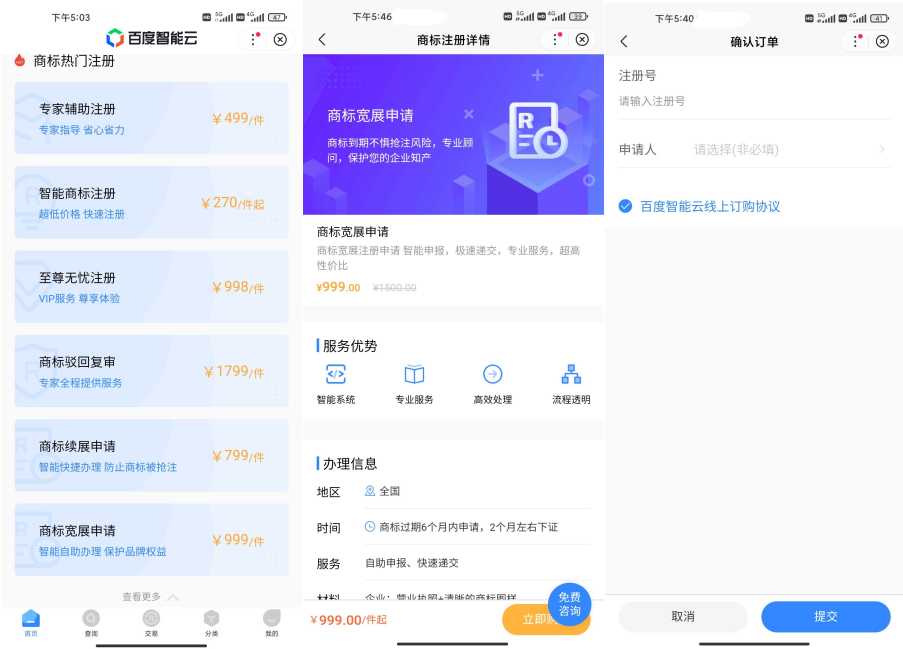Go back from the 商标注册详情 page
The width and height of the screenshot is (903, 649).
coord(322,40)
